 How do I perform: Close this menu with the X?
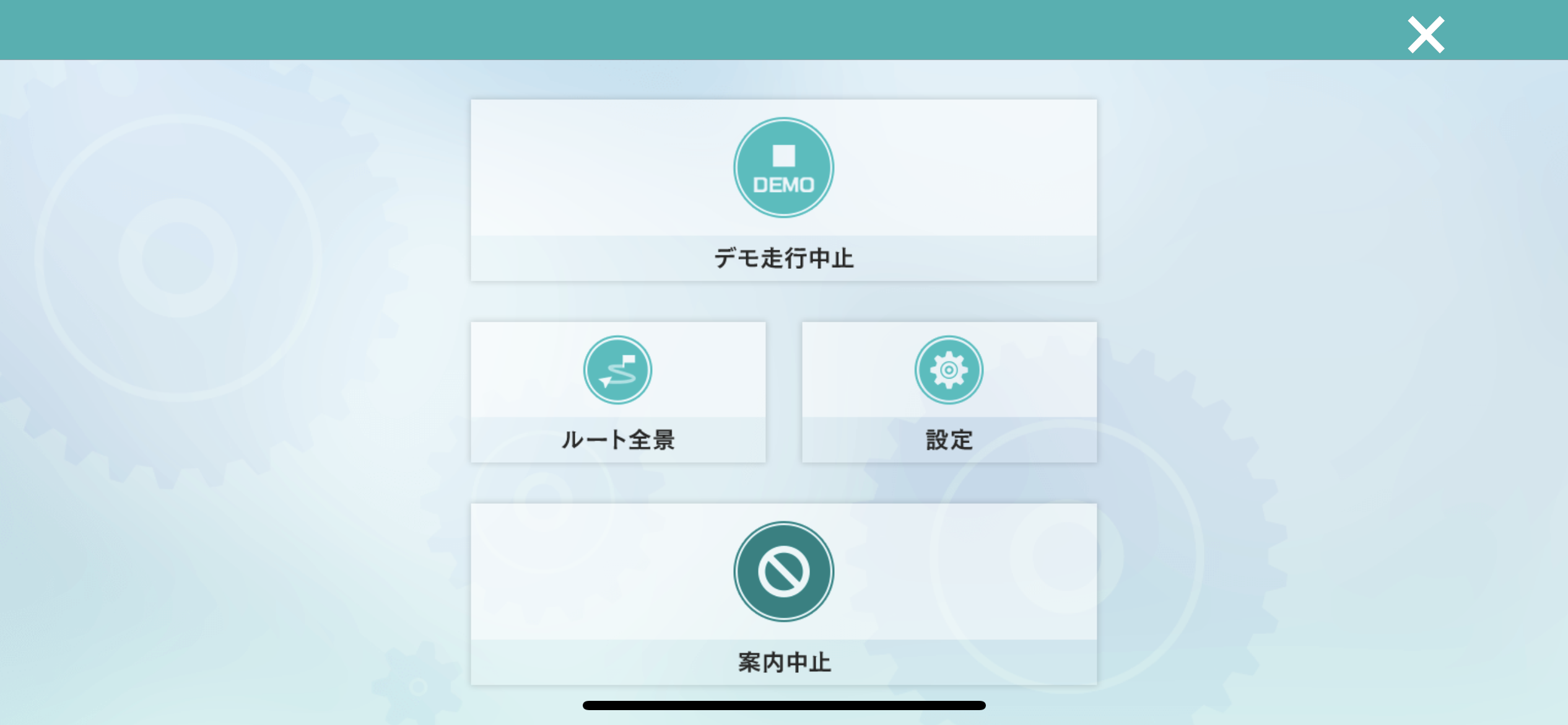tap(1426, 35)
